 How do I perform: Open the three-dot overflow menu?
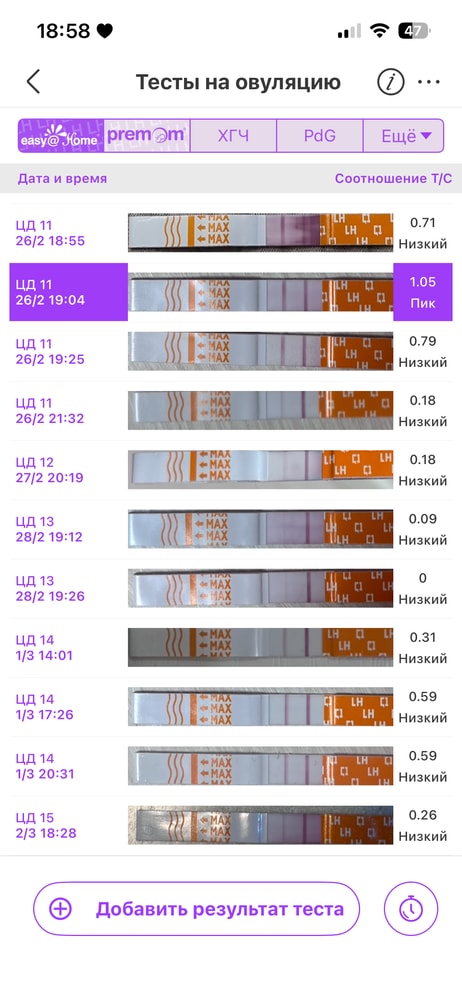tap(429, 82)
